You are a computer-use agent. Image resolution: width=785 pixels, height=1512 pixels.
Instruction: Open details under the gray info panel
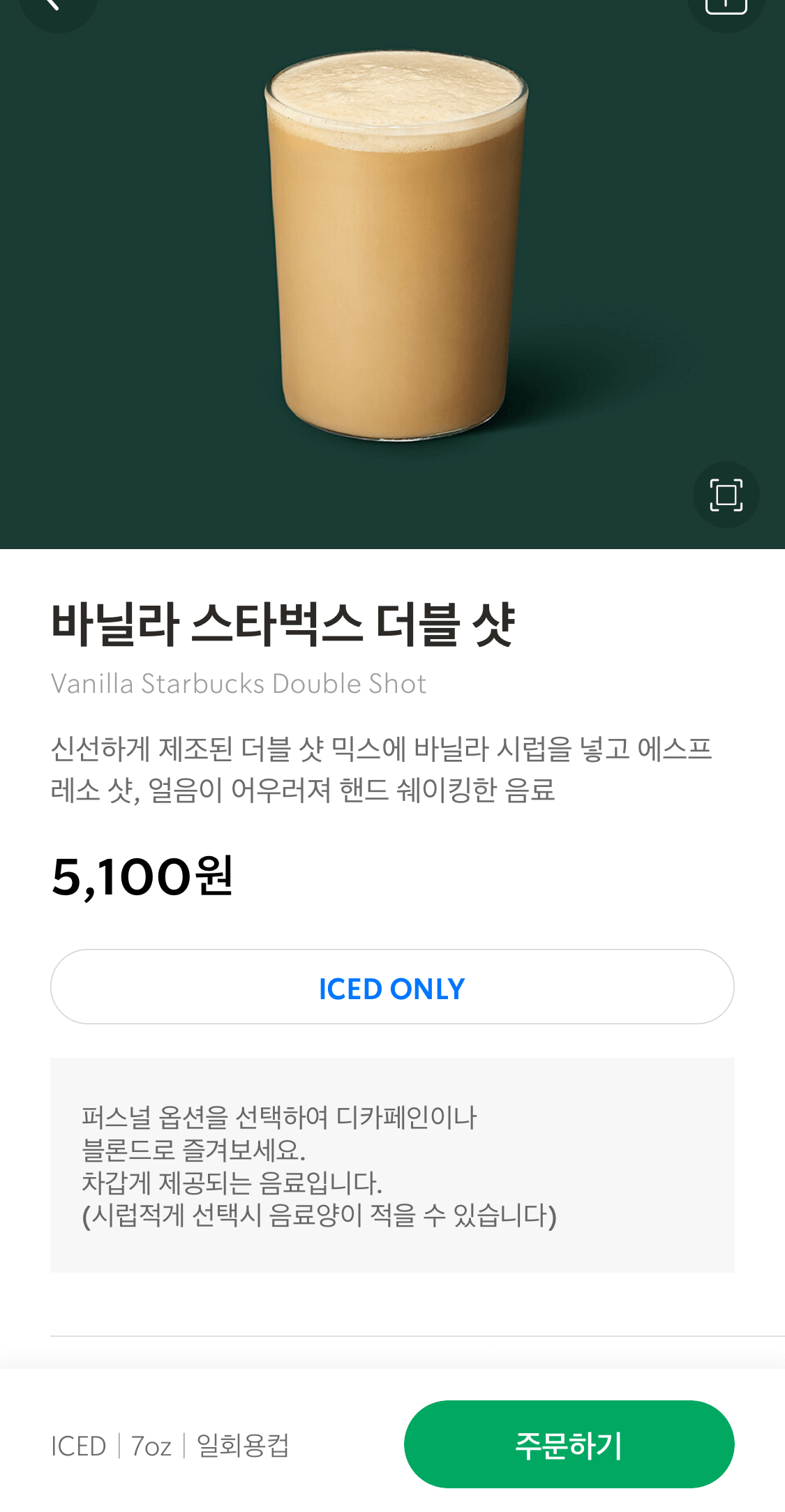coord(392,1166)
